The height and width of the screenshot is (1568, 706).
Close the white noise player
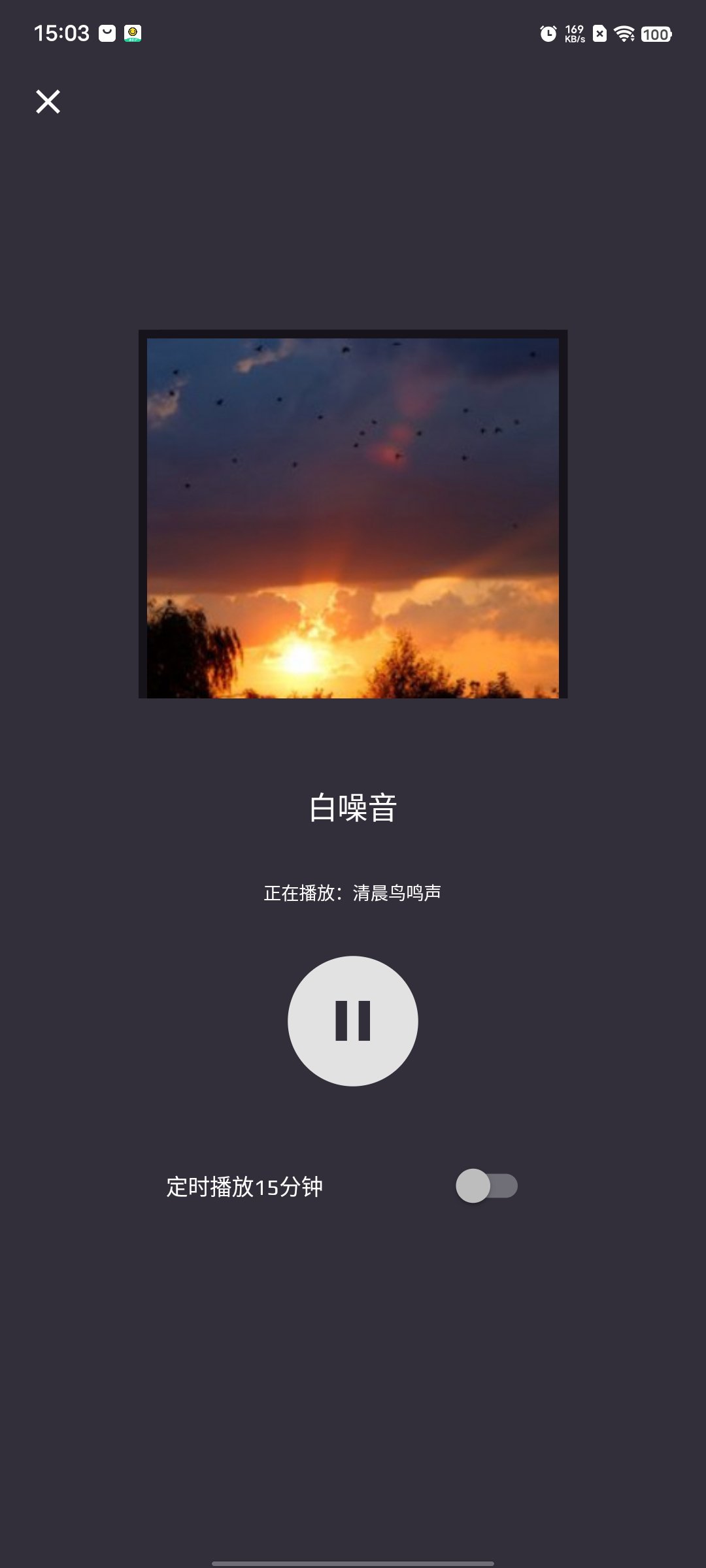click(48, 102)
